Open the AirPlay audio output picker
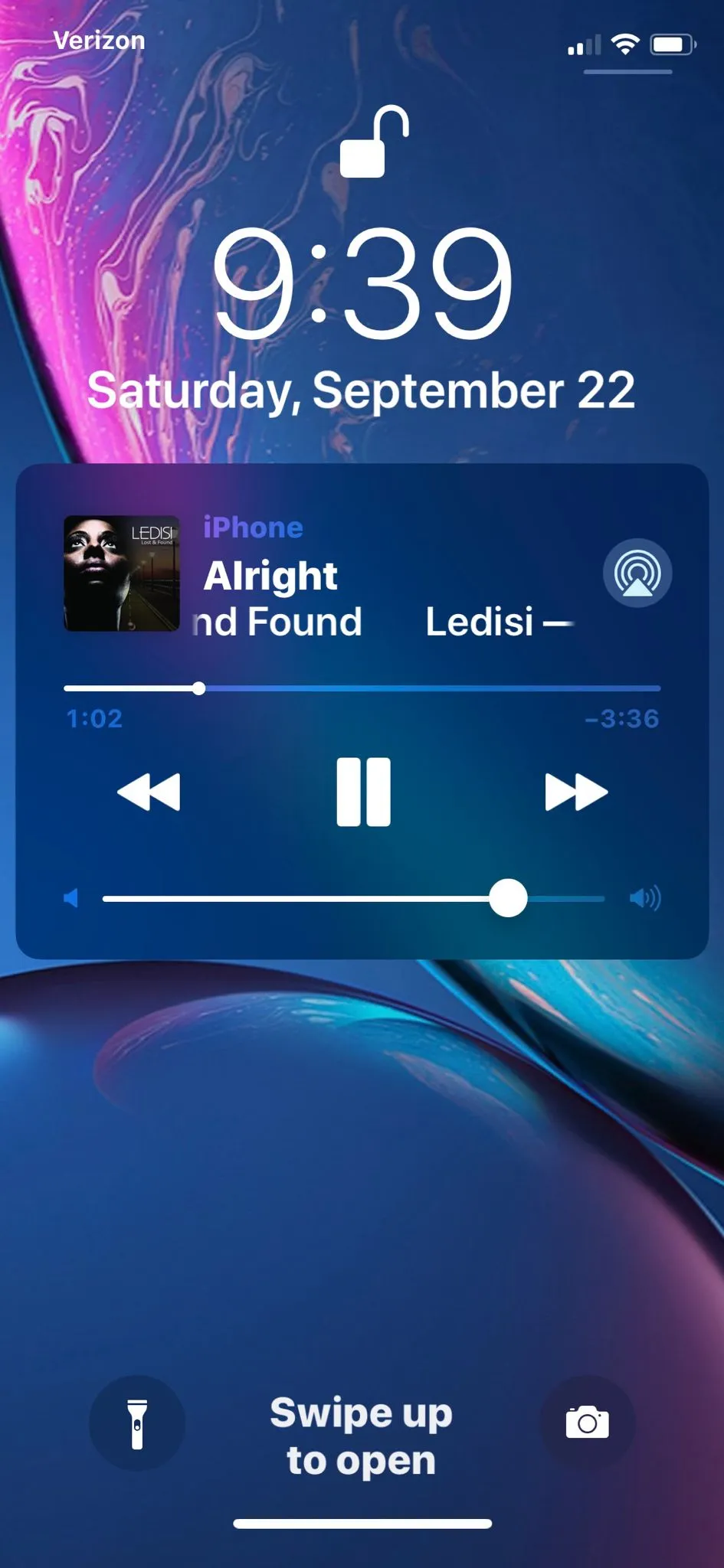This screenshot has height=1568, width=724. [637, 573]
